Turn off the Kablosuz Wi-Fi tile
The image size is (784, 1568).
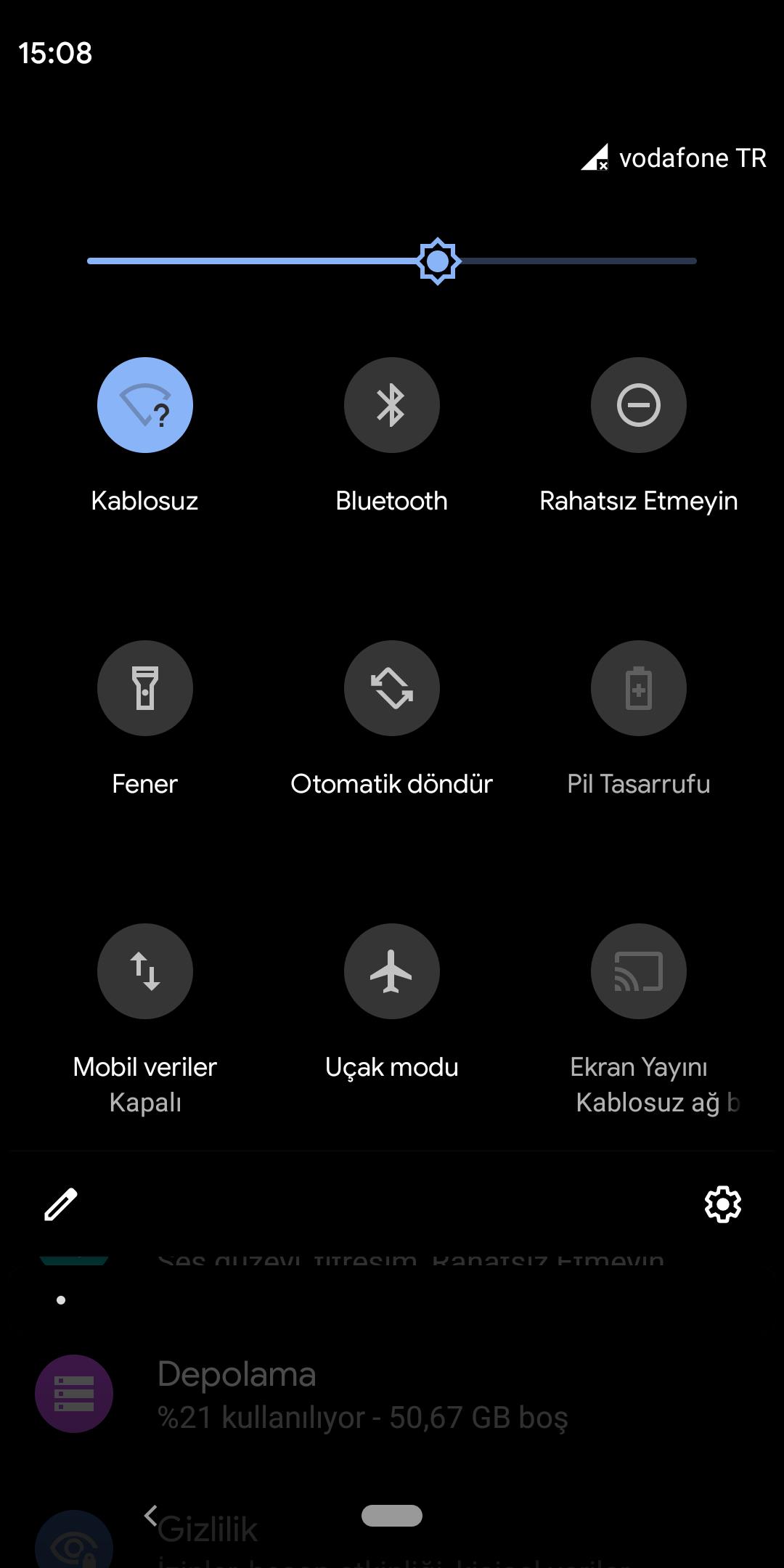(145, 405)
